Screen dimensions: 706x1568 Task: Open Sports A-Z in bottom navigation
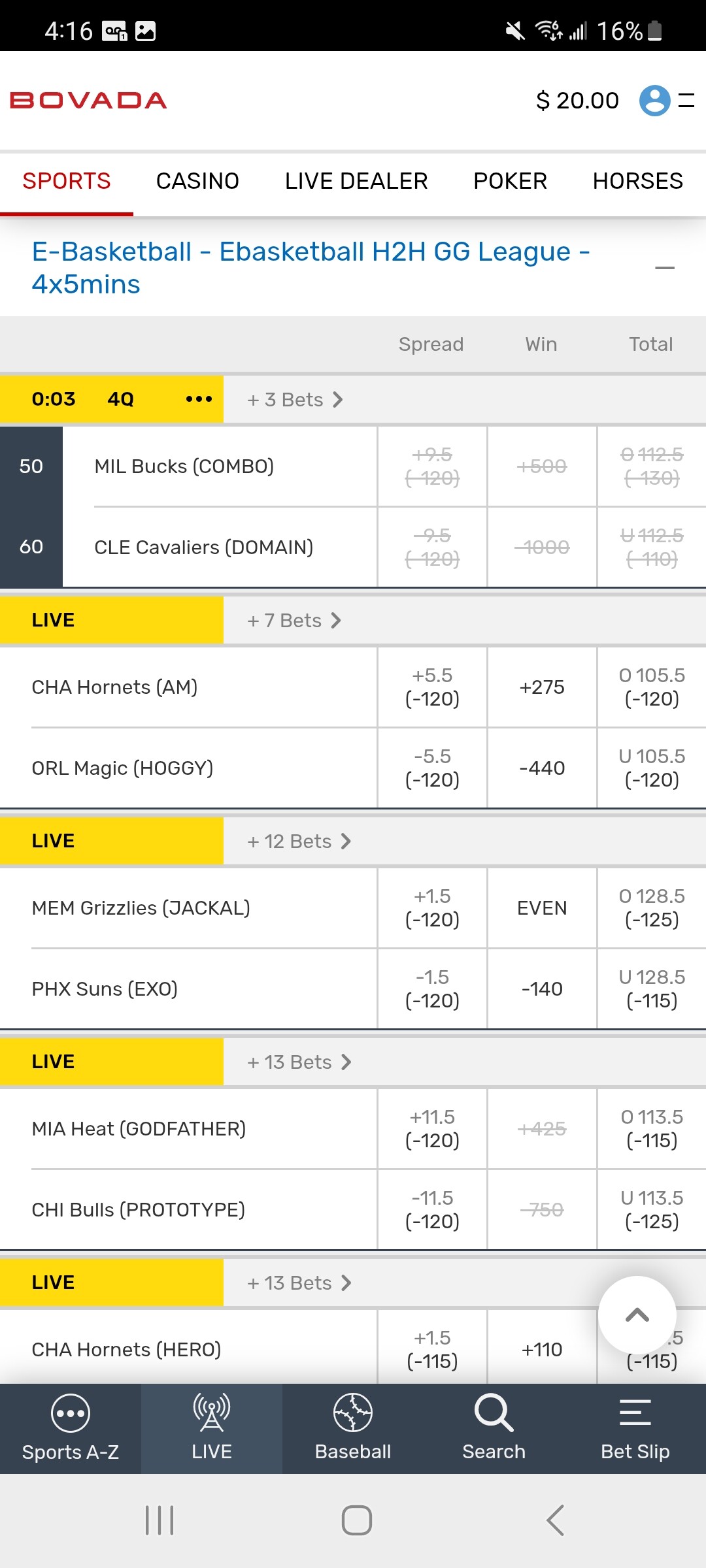click(x=71, y=1428)
